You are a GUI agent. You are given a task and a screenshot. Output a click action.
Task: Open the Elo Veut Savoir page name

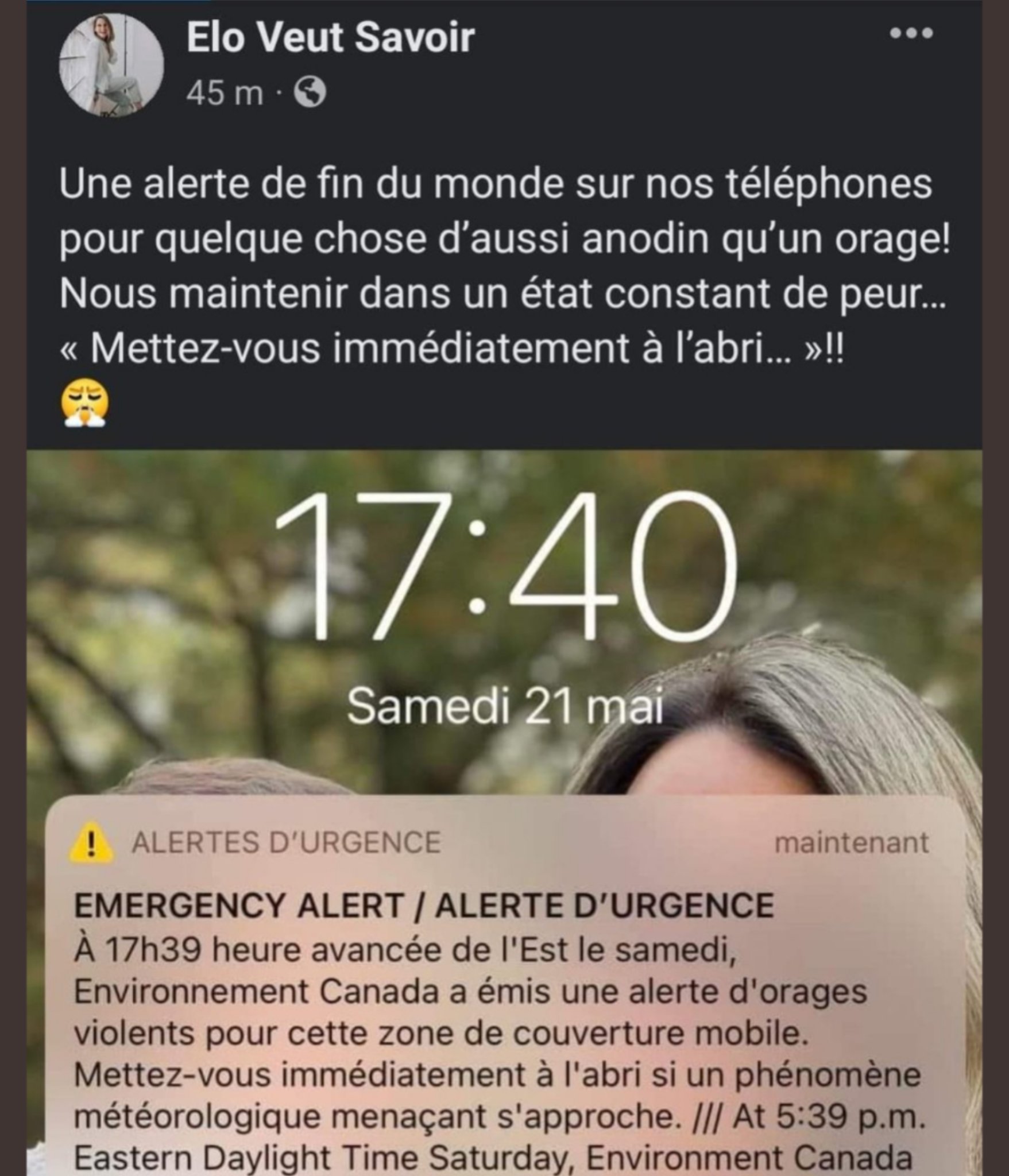(x=330, y=38)
